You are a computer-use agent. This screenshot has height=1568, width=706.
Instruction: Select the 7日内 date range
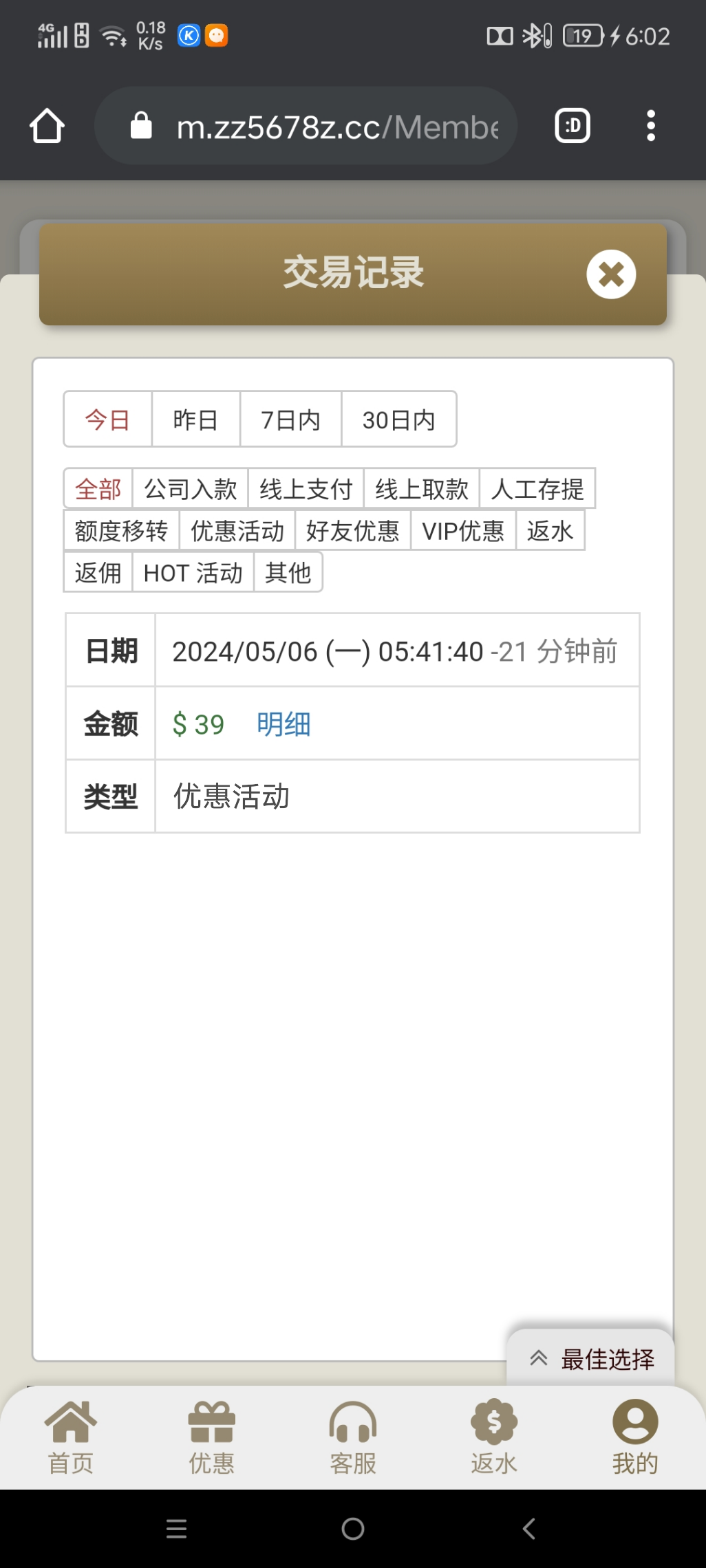(290, 420)
